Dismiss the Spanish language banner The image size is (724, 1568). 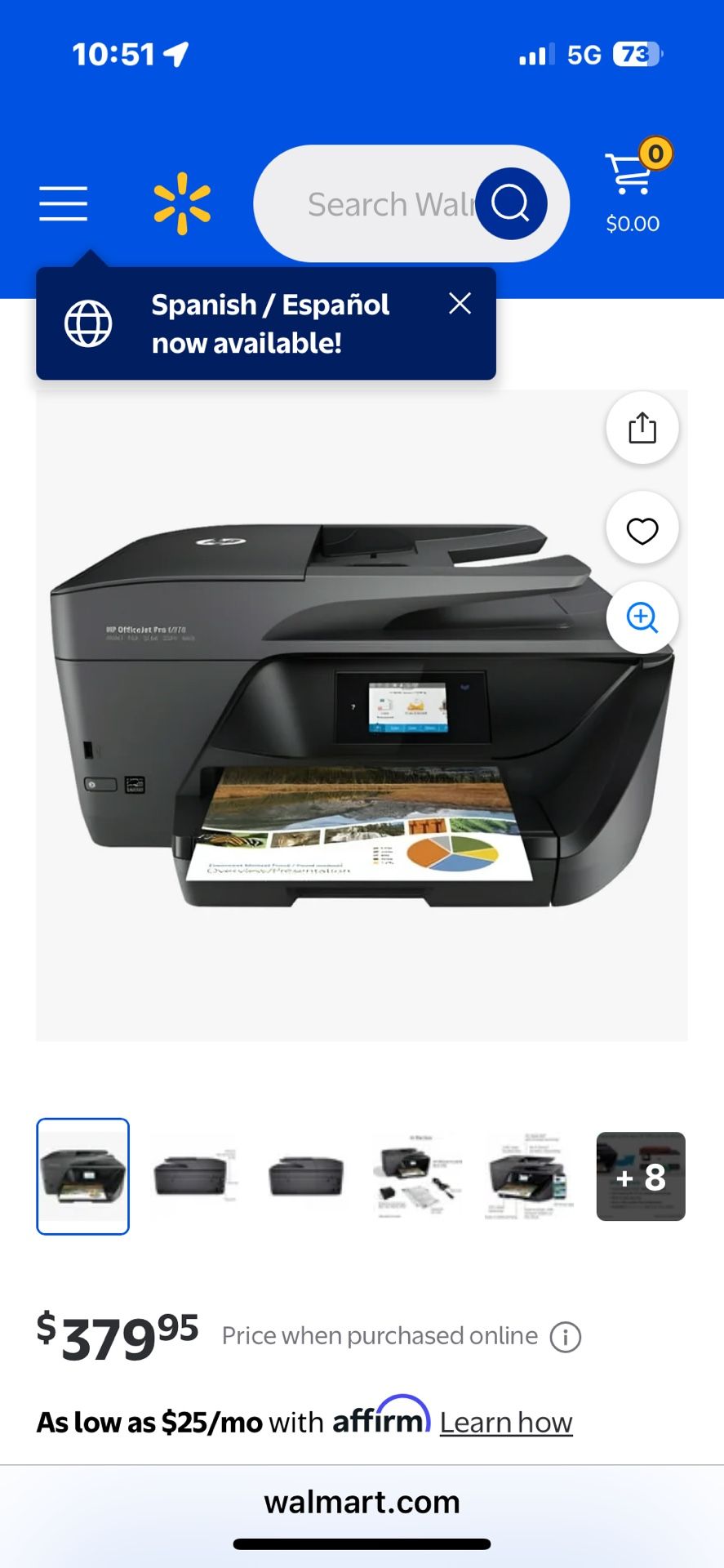point(460,303)
